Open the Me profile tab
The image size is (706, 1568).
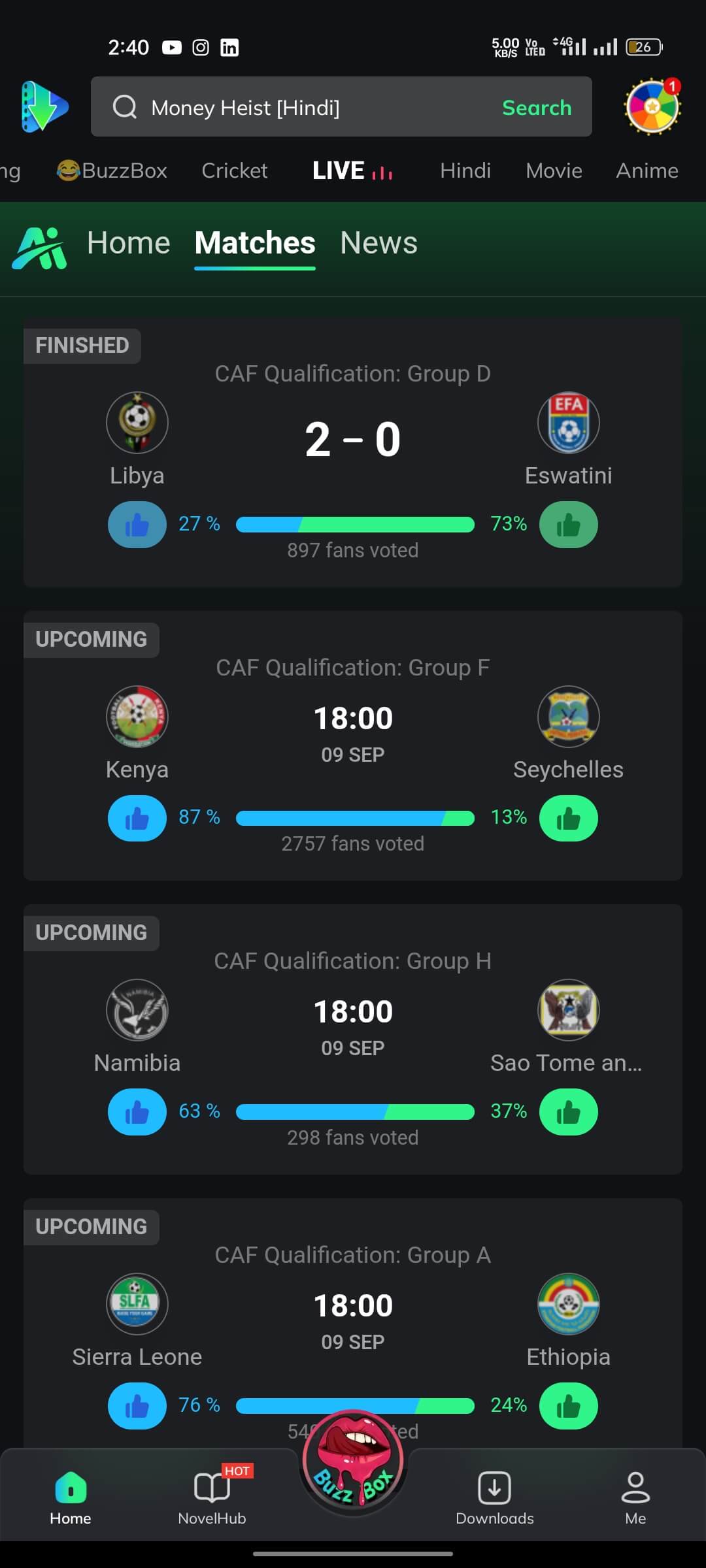coord(635,1497)
